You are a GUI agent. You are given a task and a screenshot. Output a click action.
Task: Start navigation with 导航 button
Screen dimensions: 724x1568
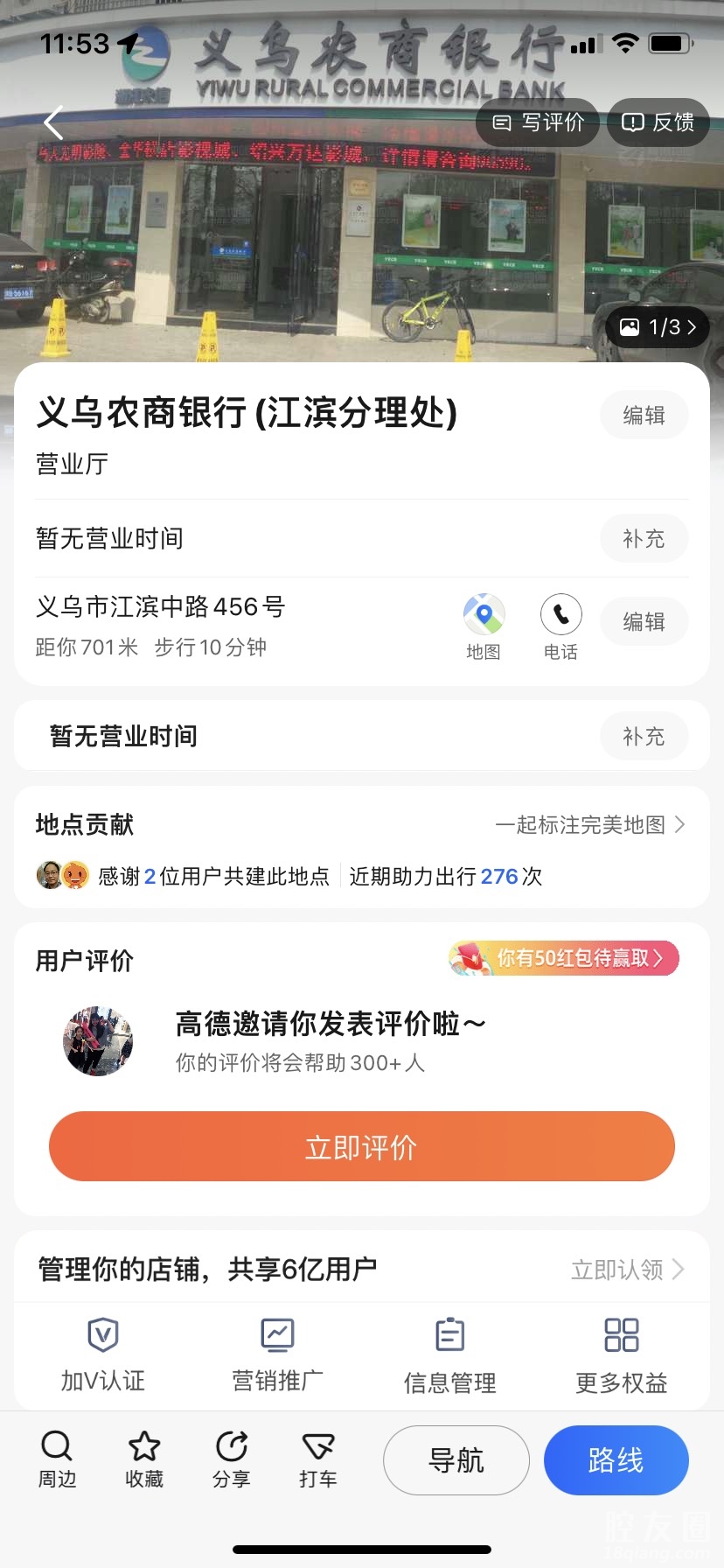456,1460
